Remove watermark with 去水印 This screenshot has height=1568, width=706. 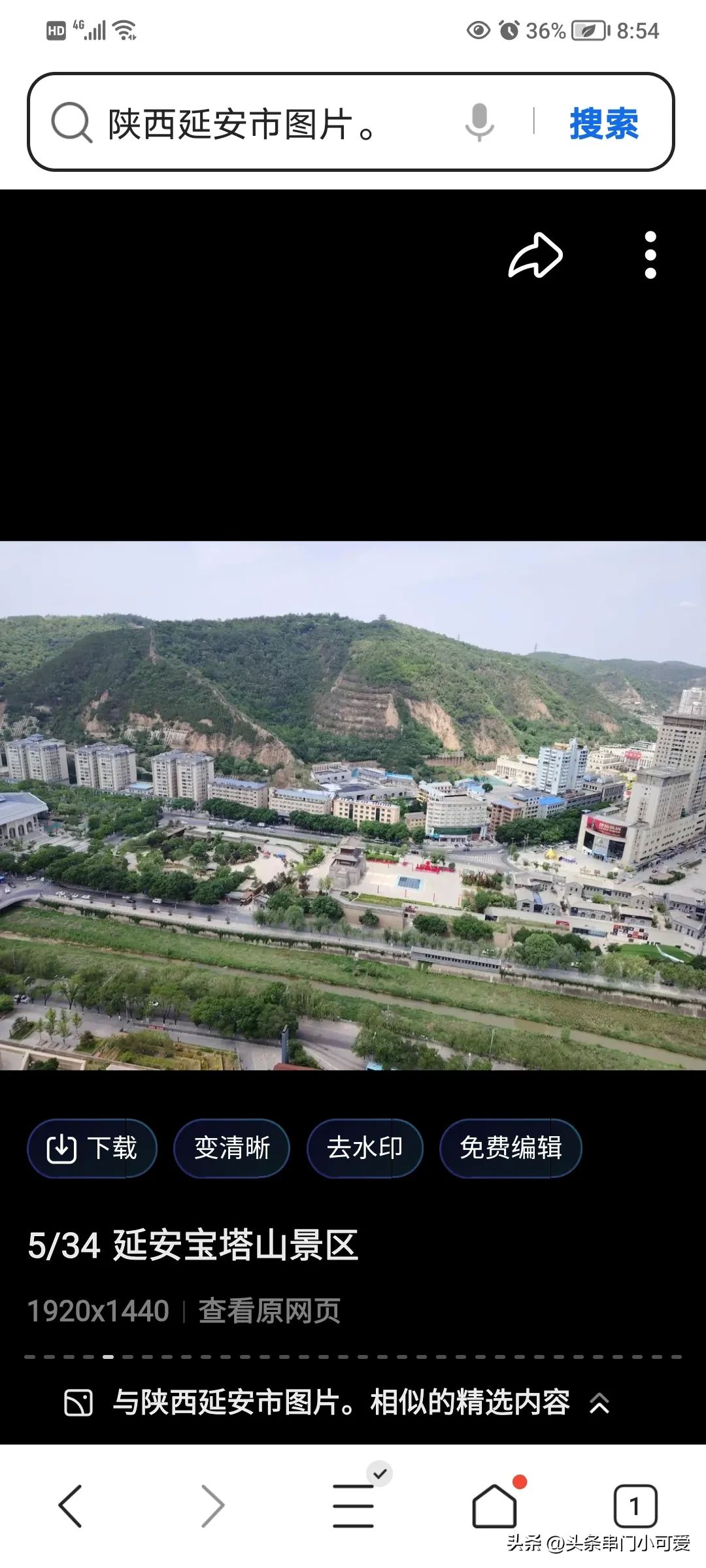pos(365,1148)
